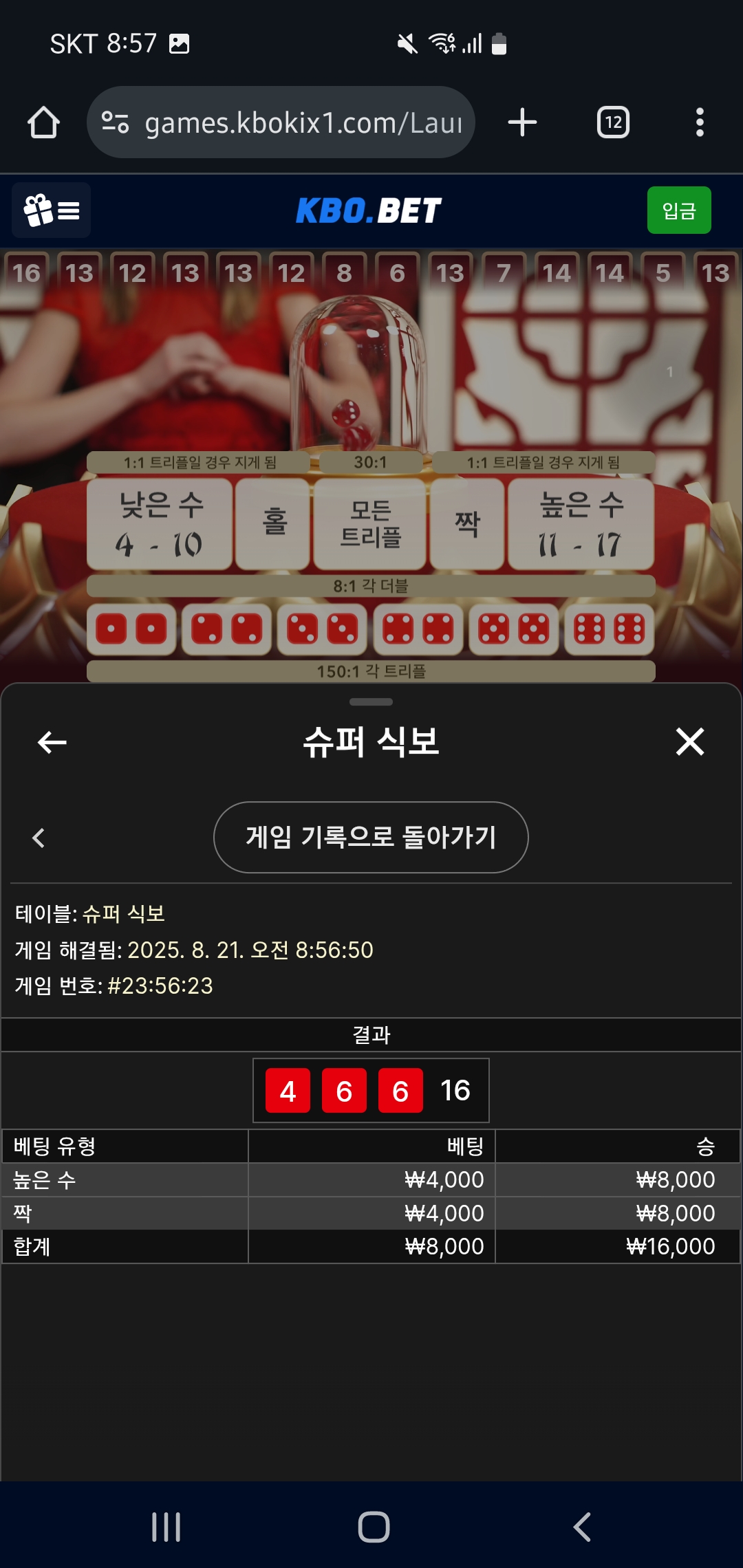This screenshot has height=1568, width=743.
Task: Tap 게임 기록으로 돌아가기 button
Action: coord(371,837)
